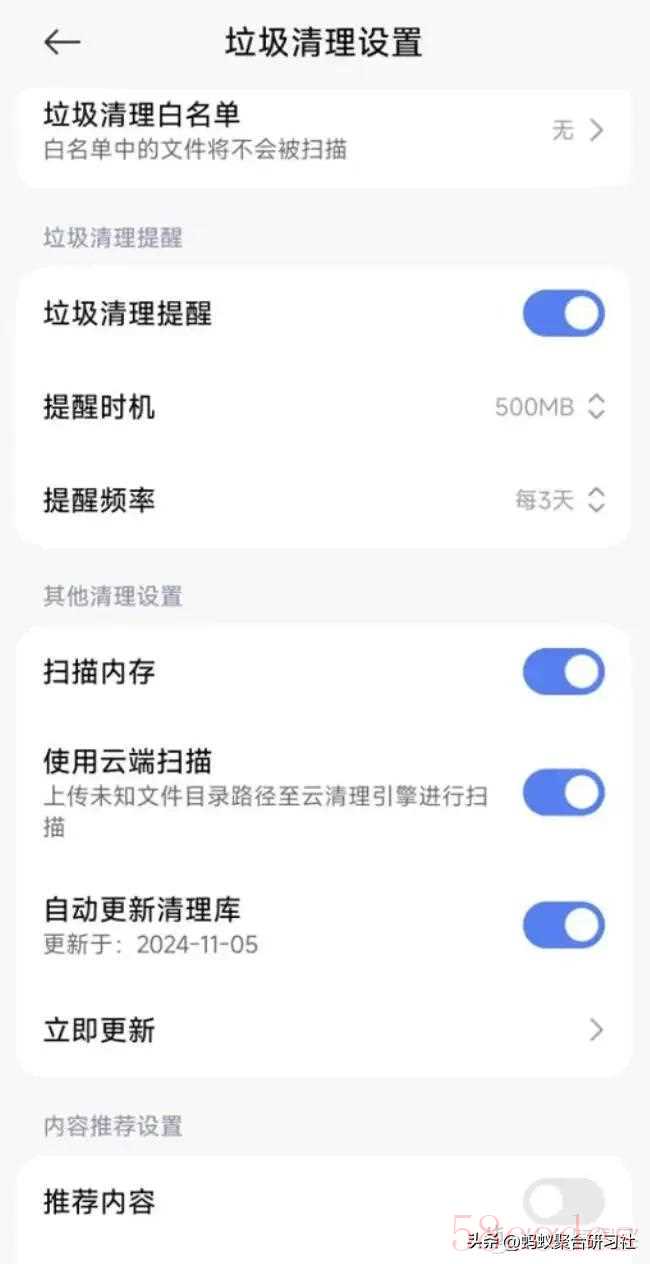Open the 垃圾清理白名单 settings row
This screenshot has height=1264, width=650.
click(x=325, y=131)
